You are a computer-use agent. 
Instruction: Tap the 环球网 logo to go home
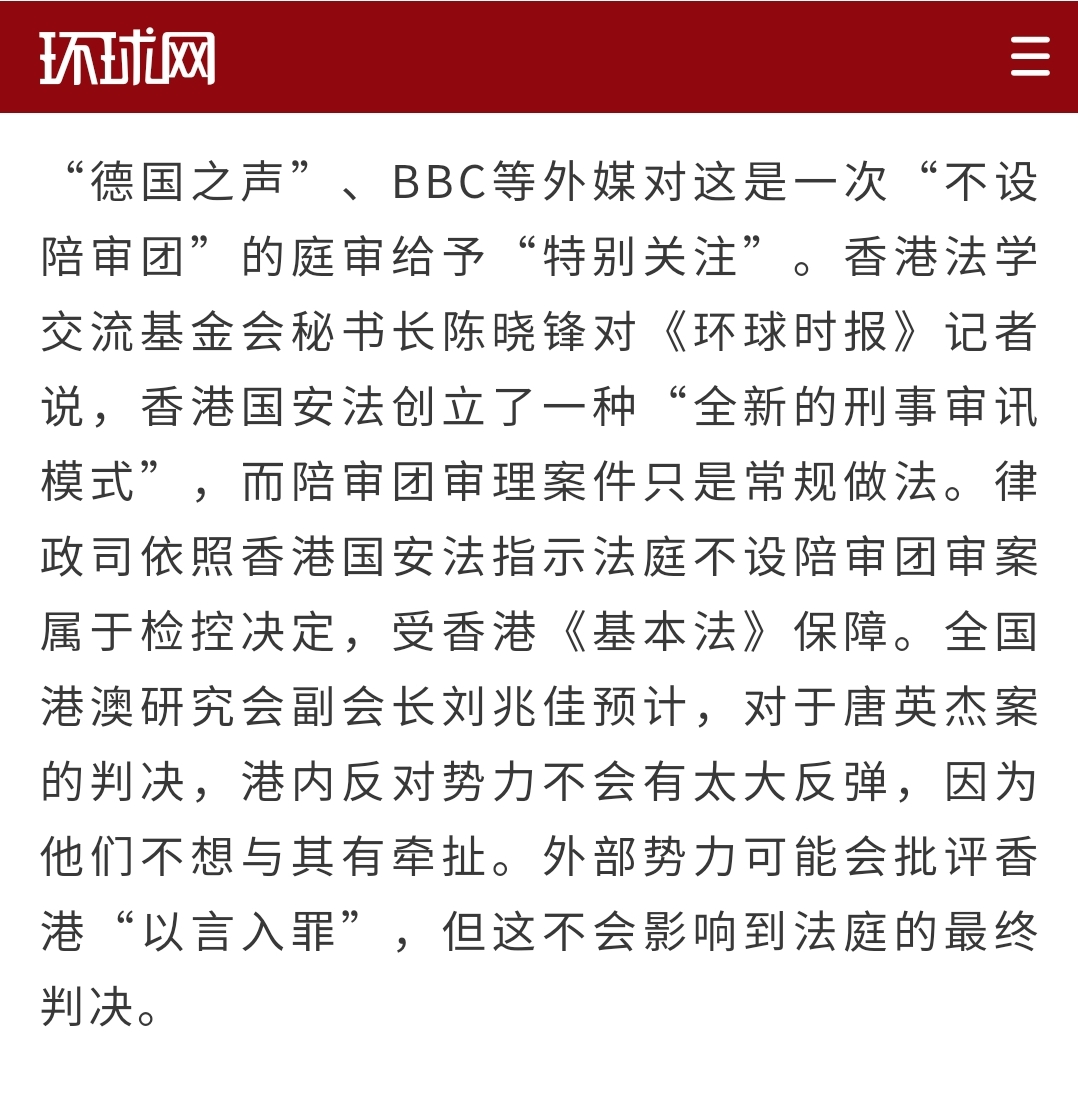pos(127,57)
